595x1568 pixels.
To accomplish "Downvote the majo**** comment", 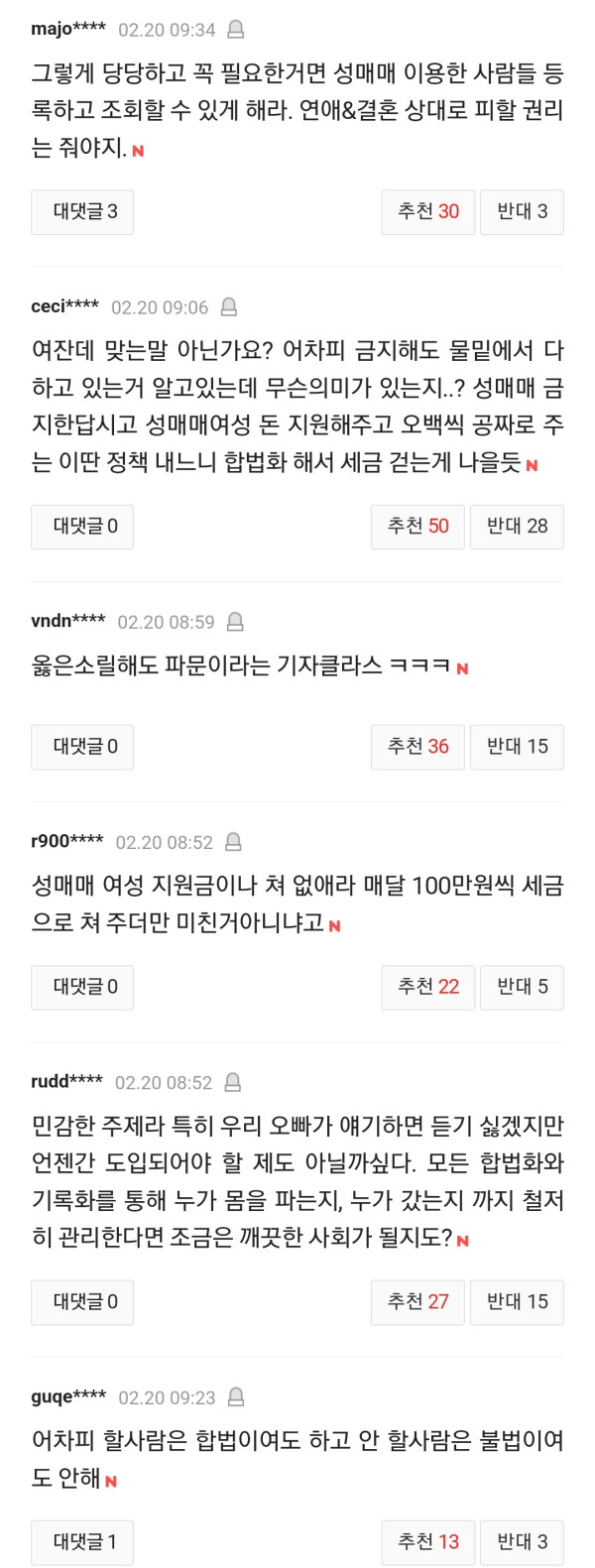I will click(x=523, y=211).
